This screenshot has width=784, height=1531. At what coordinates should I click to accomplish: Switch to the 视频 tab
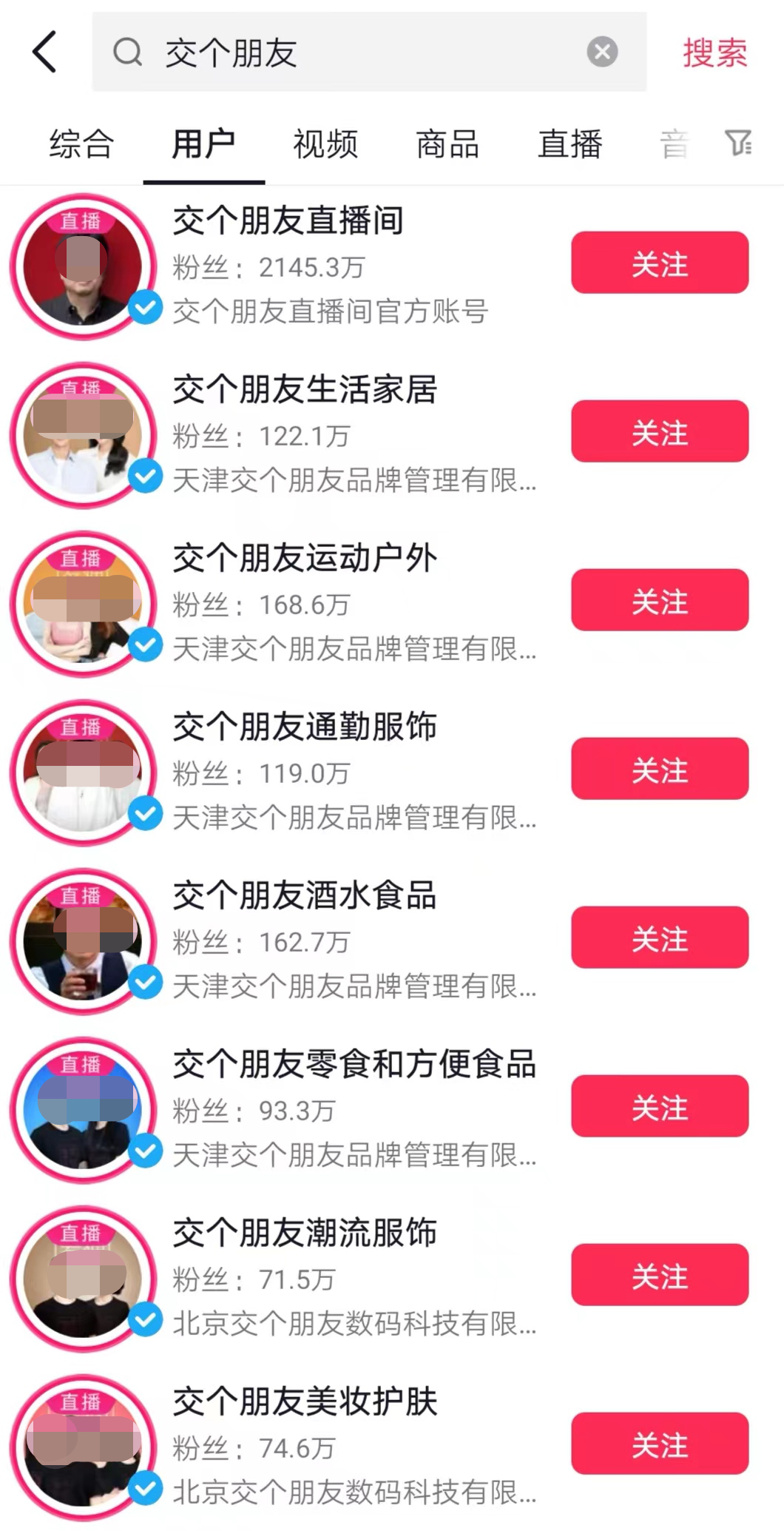325,144
